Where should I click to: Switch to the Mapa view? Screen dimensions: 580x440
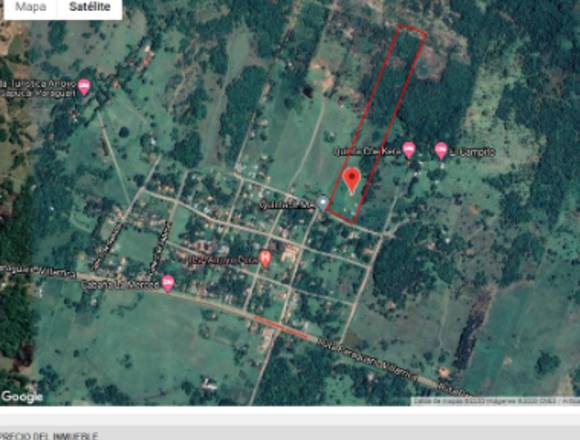click(30, 7)
